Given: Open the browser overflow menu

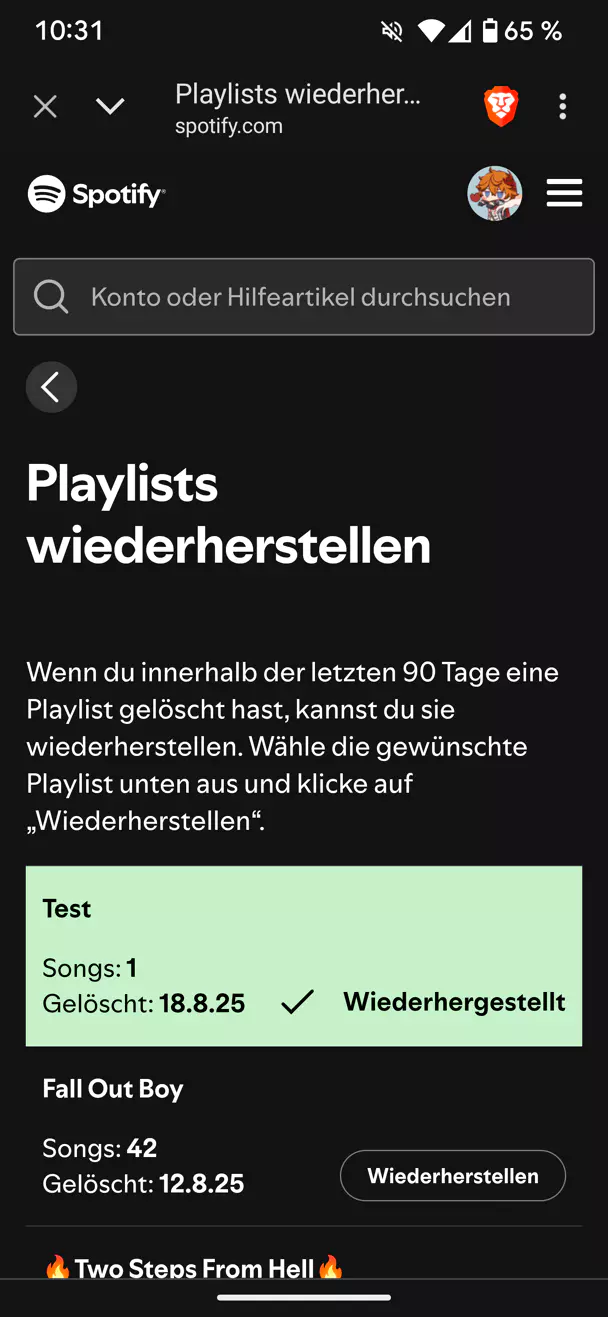Looking at the screenshot, I should [563, 107].
